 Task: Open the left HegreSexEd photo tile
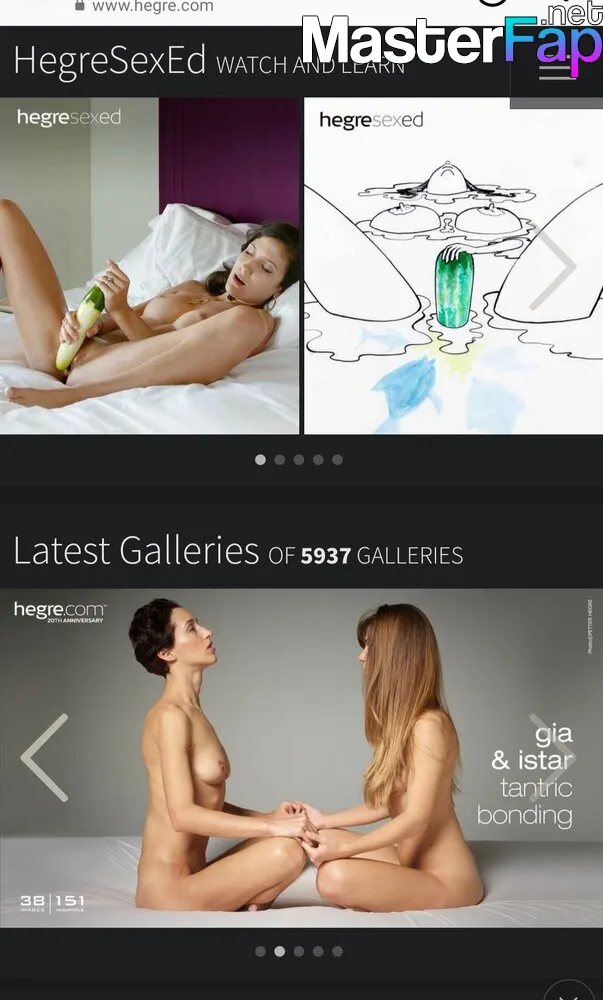pos(150,265)
